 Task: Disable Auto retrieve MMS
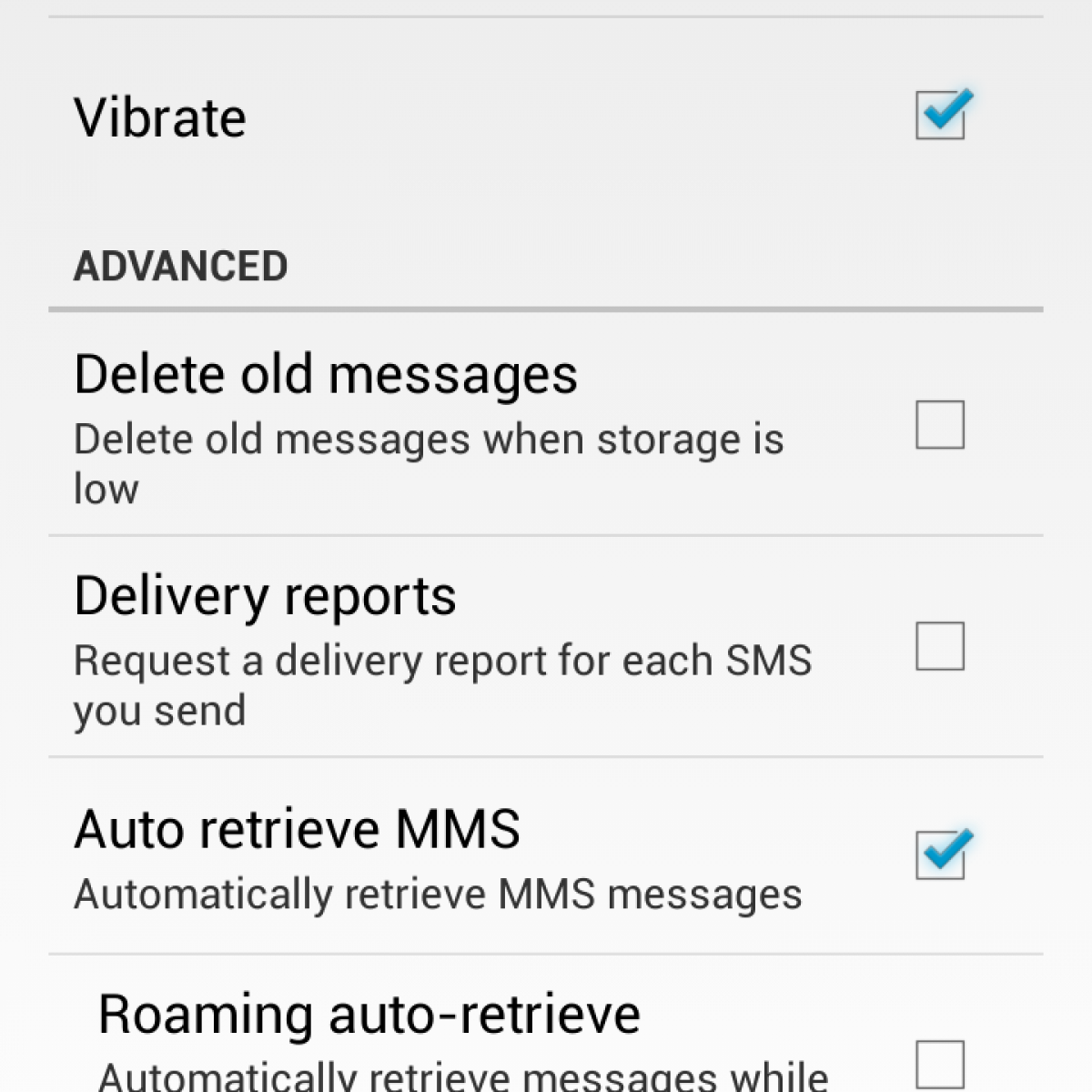click(x=940, y=855)
